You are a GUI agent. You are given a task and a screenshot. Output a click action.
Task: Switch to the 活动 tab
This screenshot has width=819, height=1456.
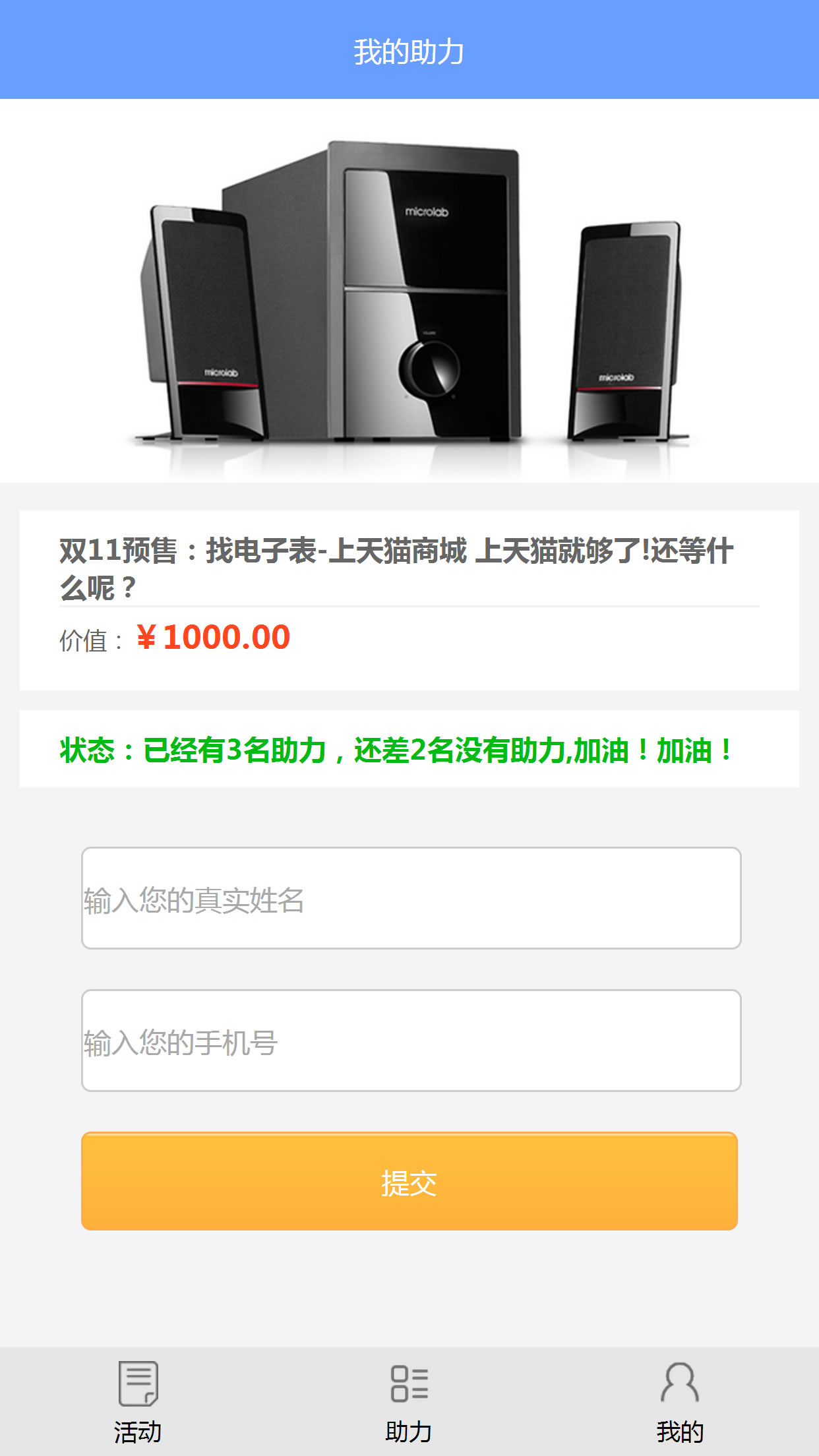point(138,1402)
